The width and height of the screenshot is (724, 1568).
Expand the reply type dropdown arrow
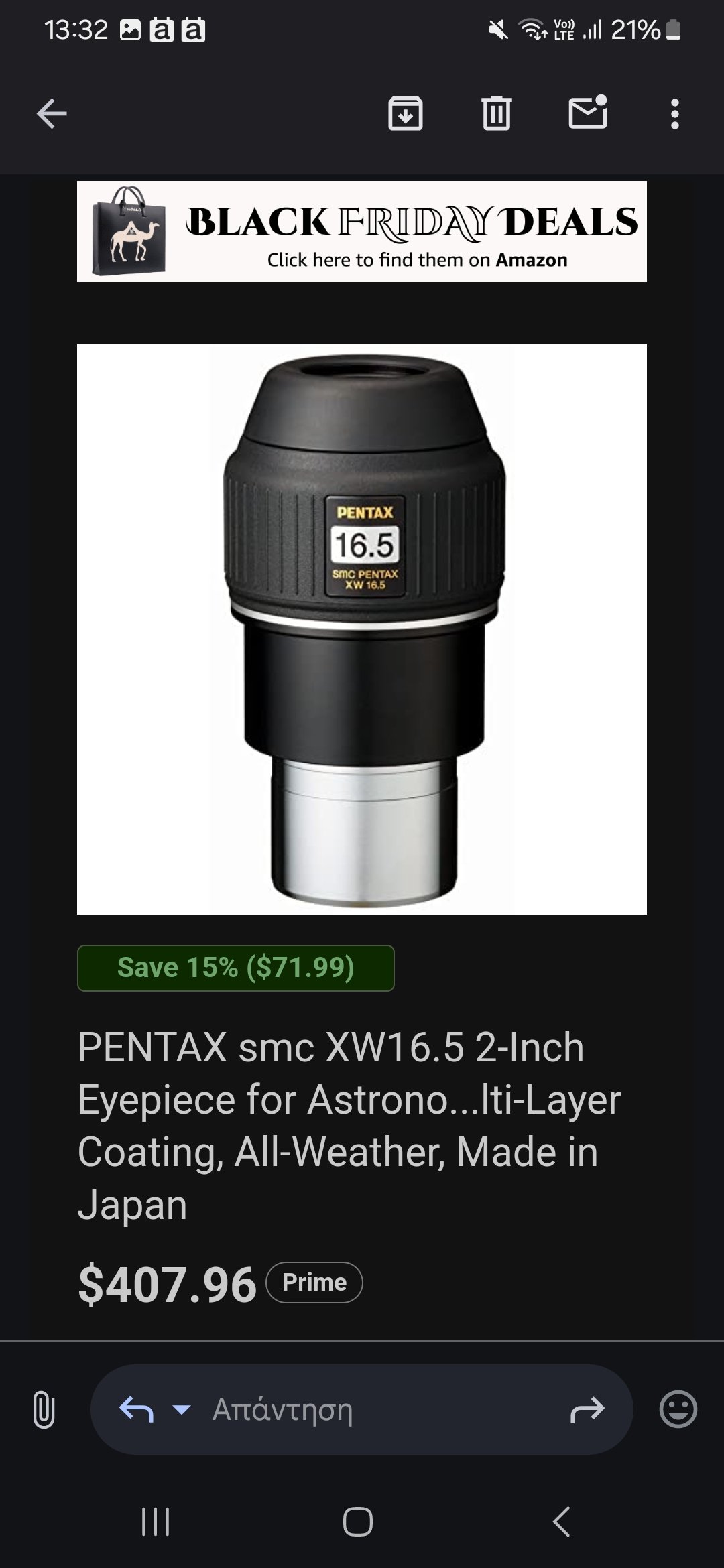[182, 1409]
